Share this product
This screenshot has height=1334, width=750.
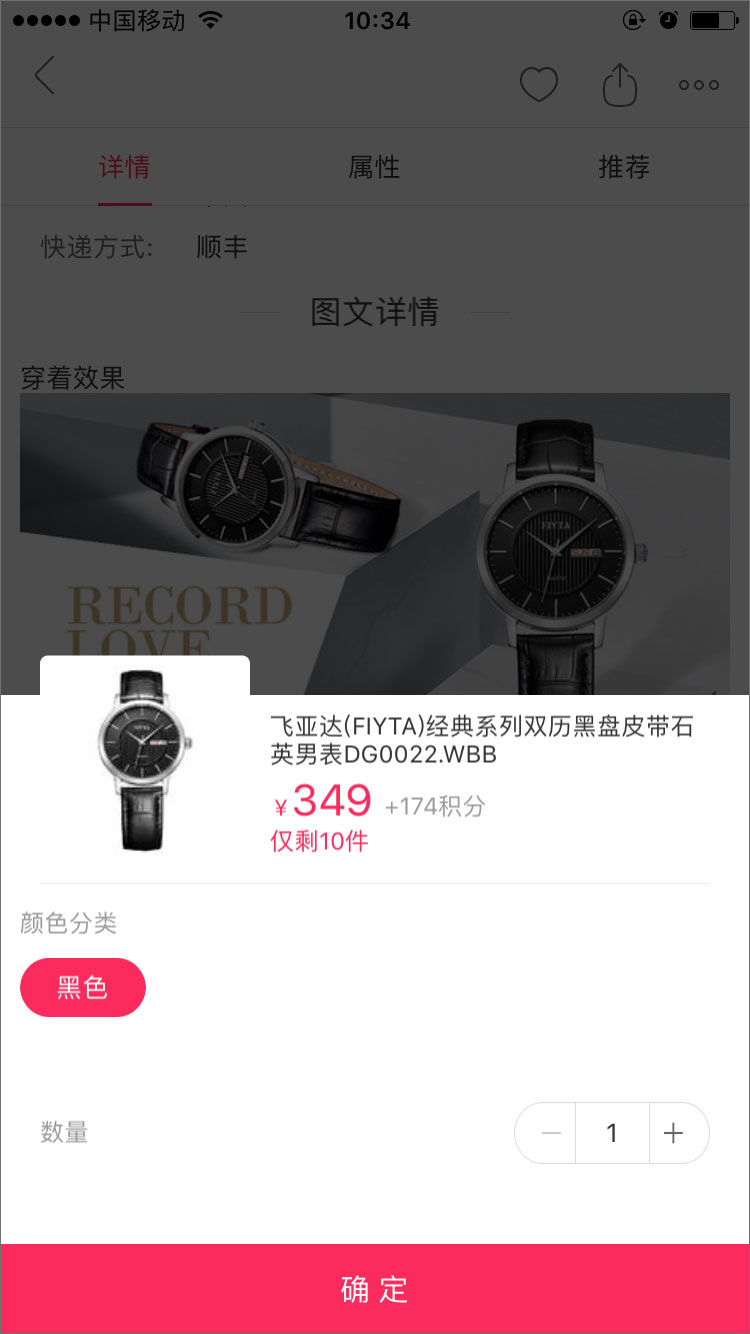(x=620, y=84)
